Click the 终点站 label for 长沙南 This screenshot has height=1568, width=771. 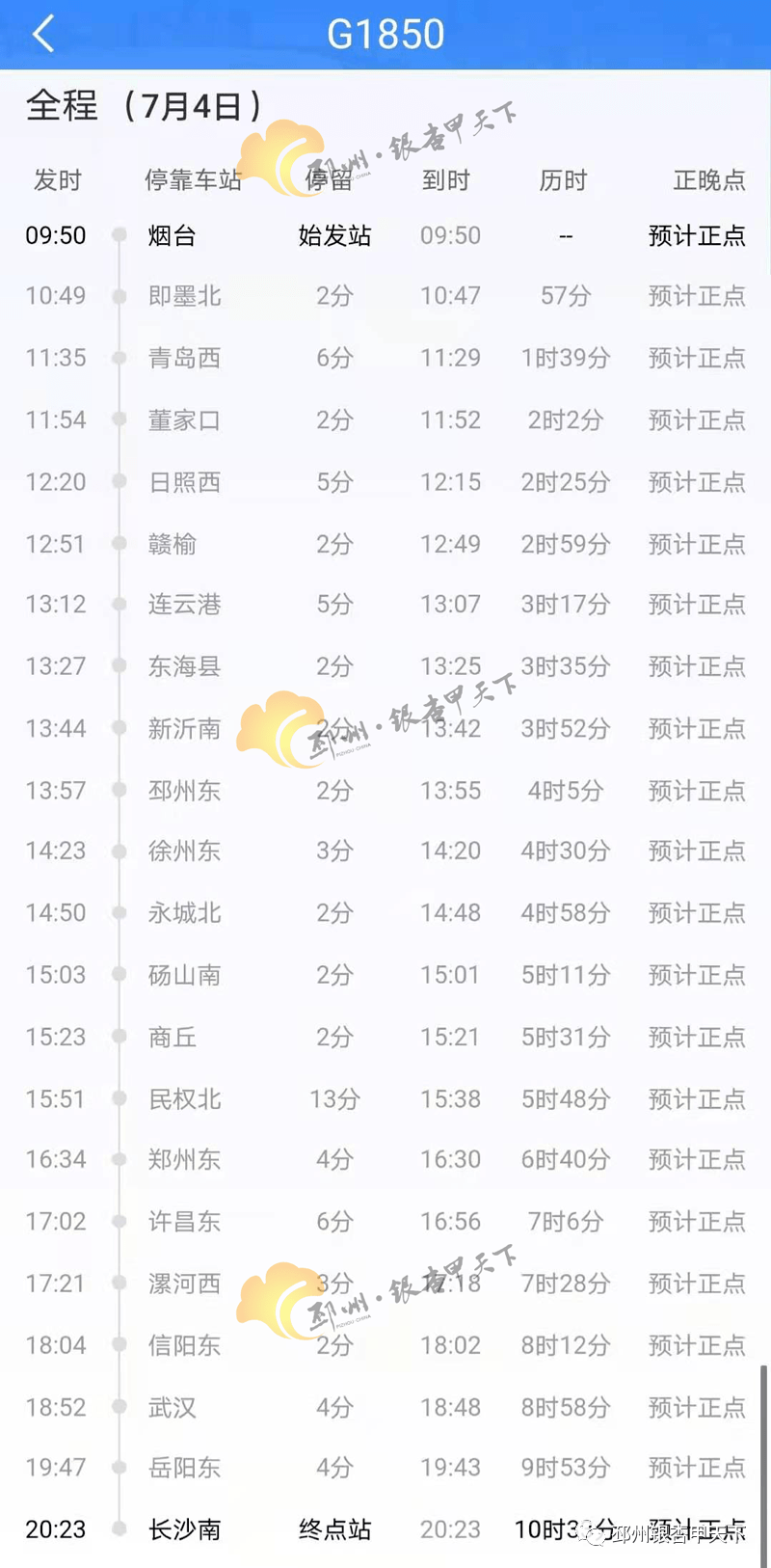(334, 1529)
